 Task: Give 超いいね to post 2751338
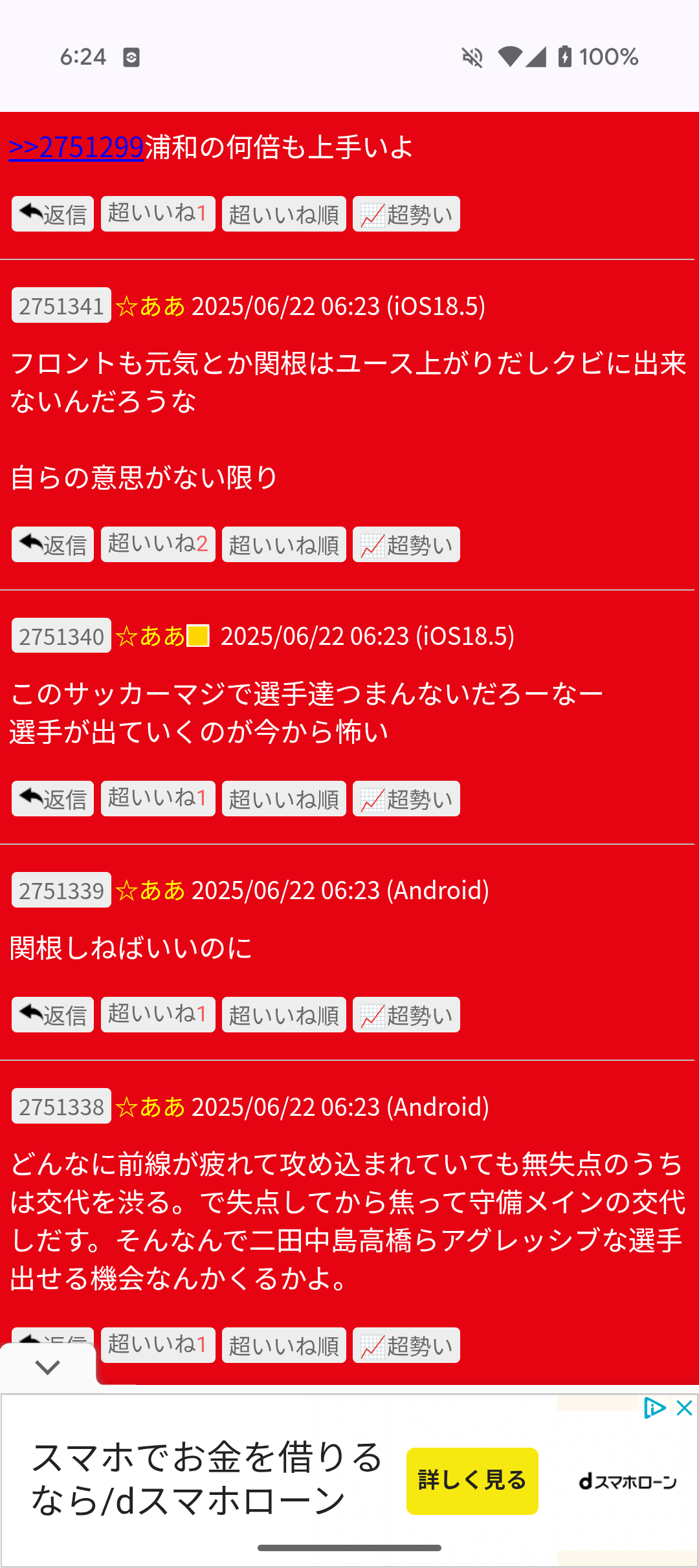(158, 1345)
